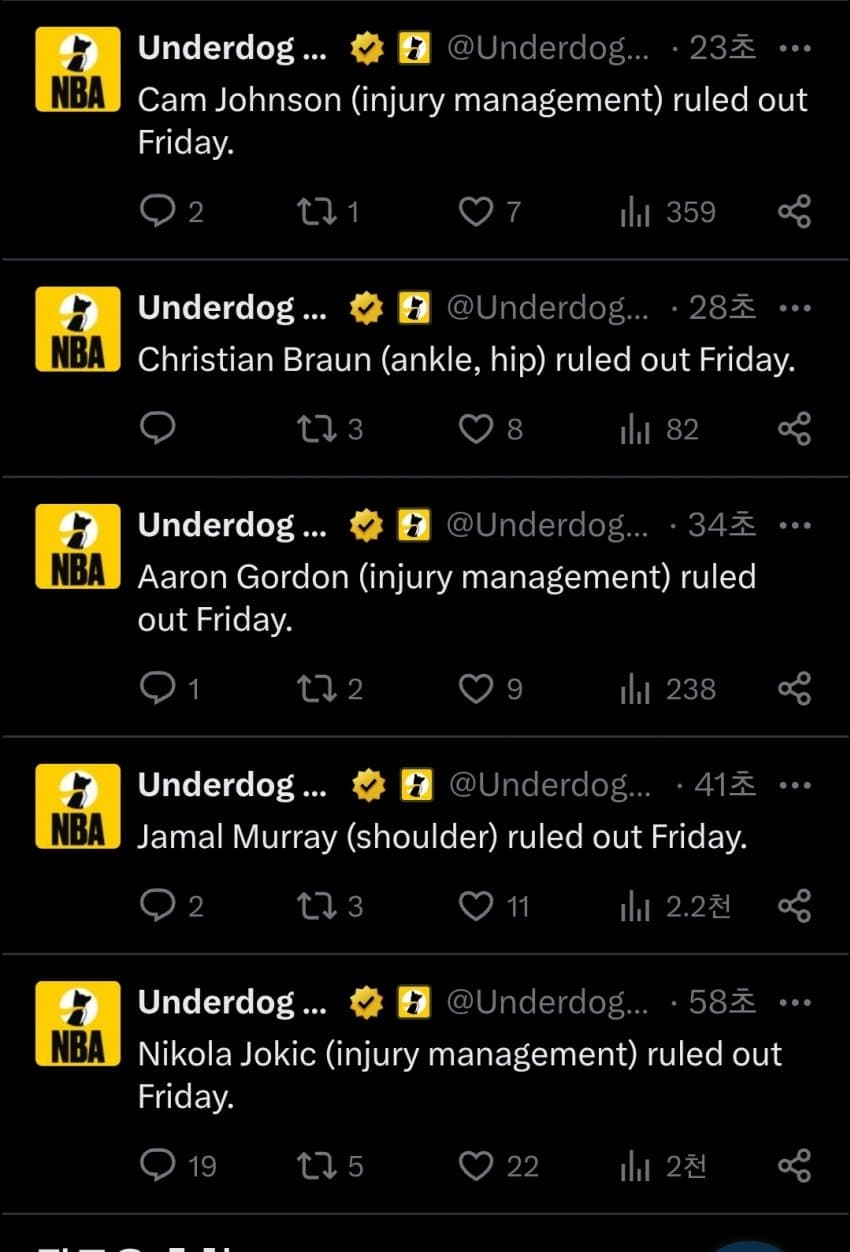
Task: Open Underdog NBA profile from Christian Braun tweet
Action: [x=78, y=329]
